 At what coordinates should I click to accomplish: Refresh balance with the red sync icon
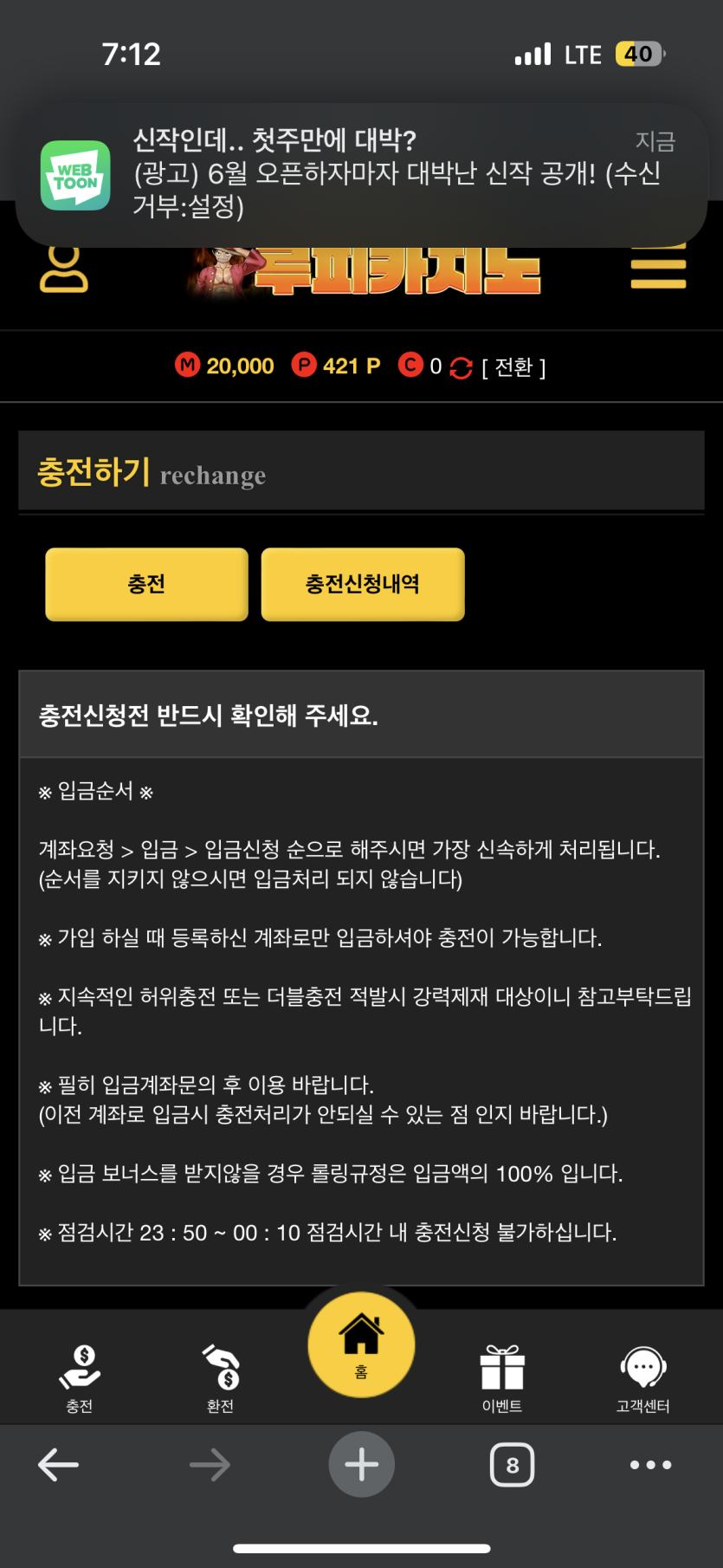coord(461,367)
